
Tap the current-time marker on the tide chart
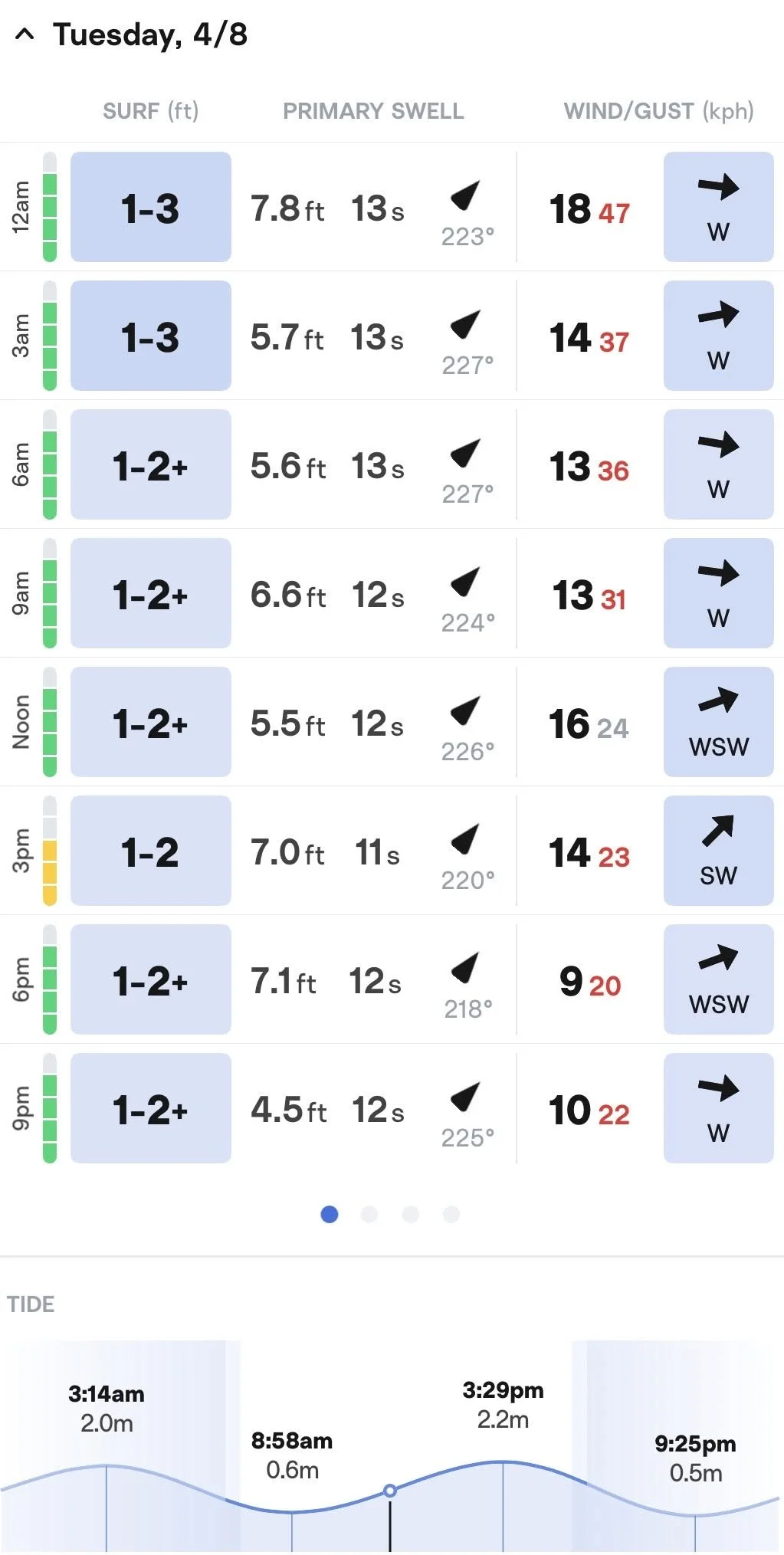tap(390, 1491)
